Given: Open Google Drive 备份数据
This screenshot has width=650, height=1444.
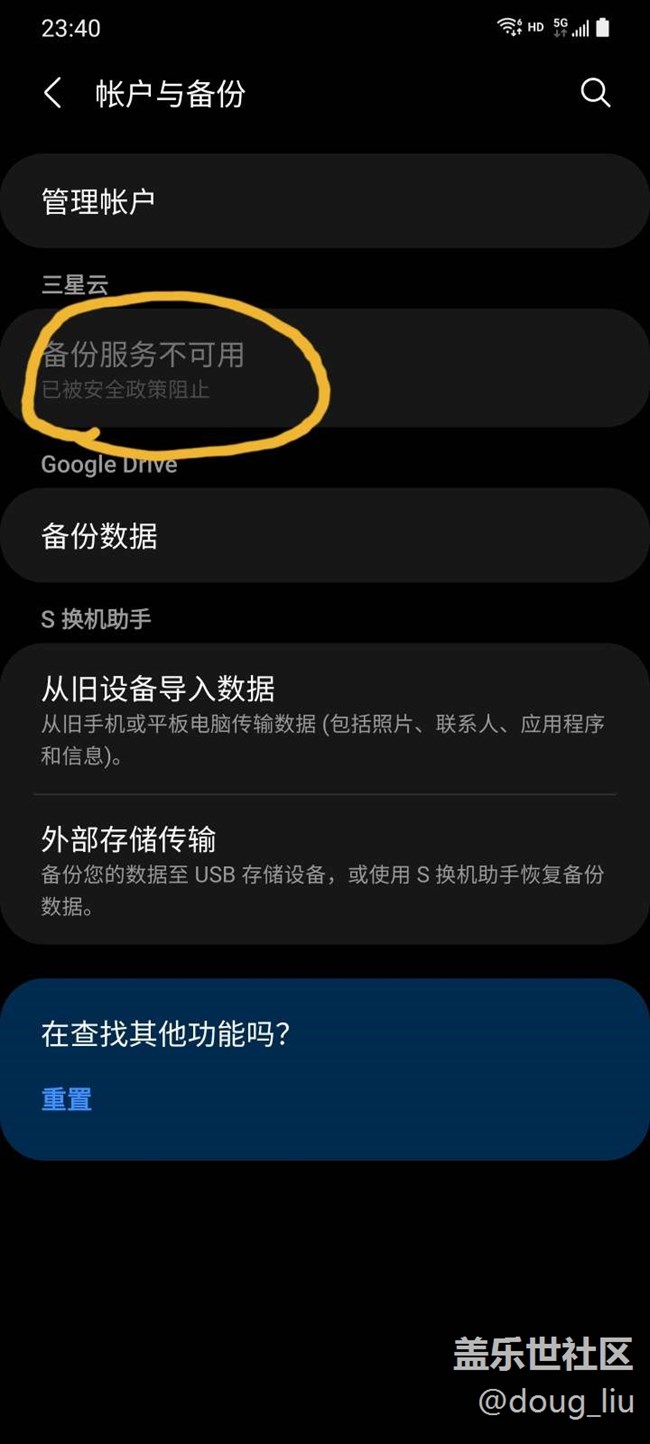Looking at the screenshot, I should 324,536.
